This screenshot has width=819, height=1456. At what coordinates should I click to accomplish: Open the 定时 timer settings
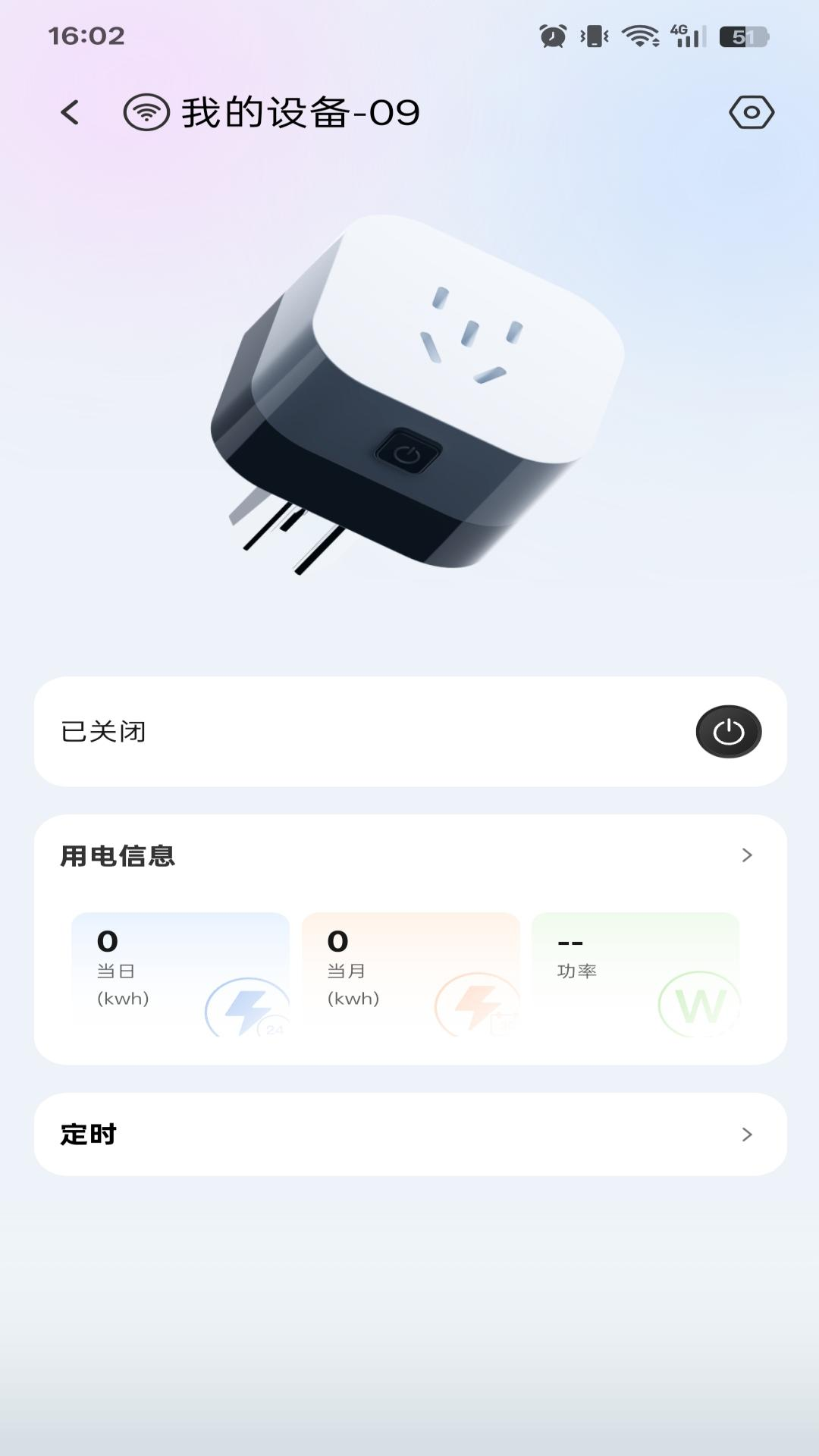409,1134
